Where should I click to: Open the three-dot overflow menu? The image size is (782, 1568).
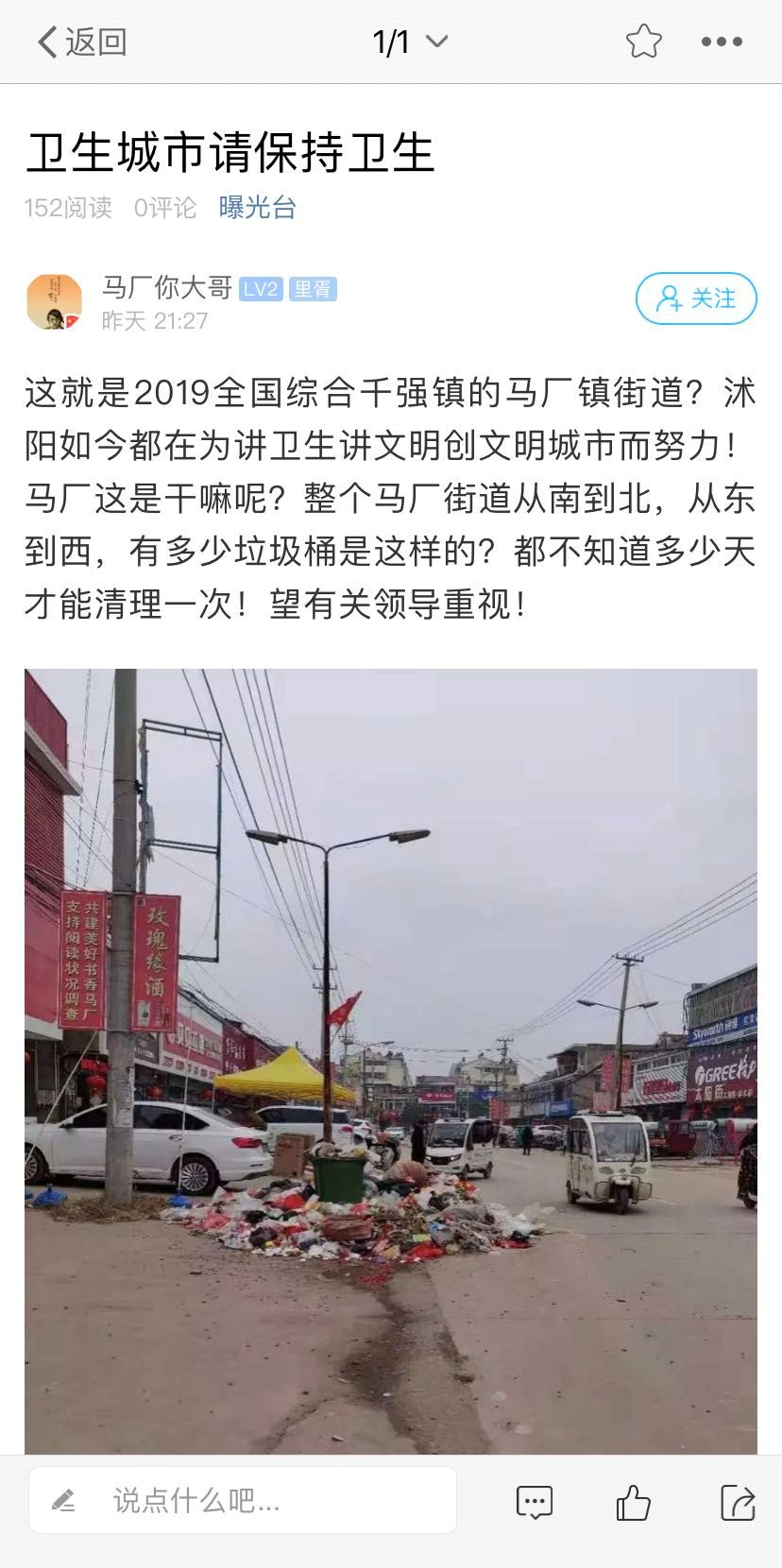(722, 42)
